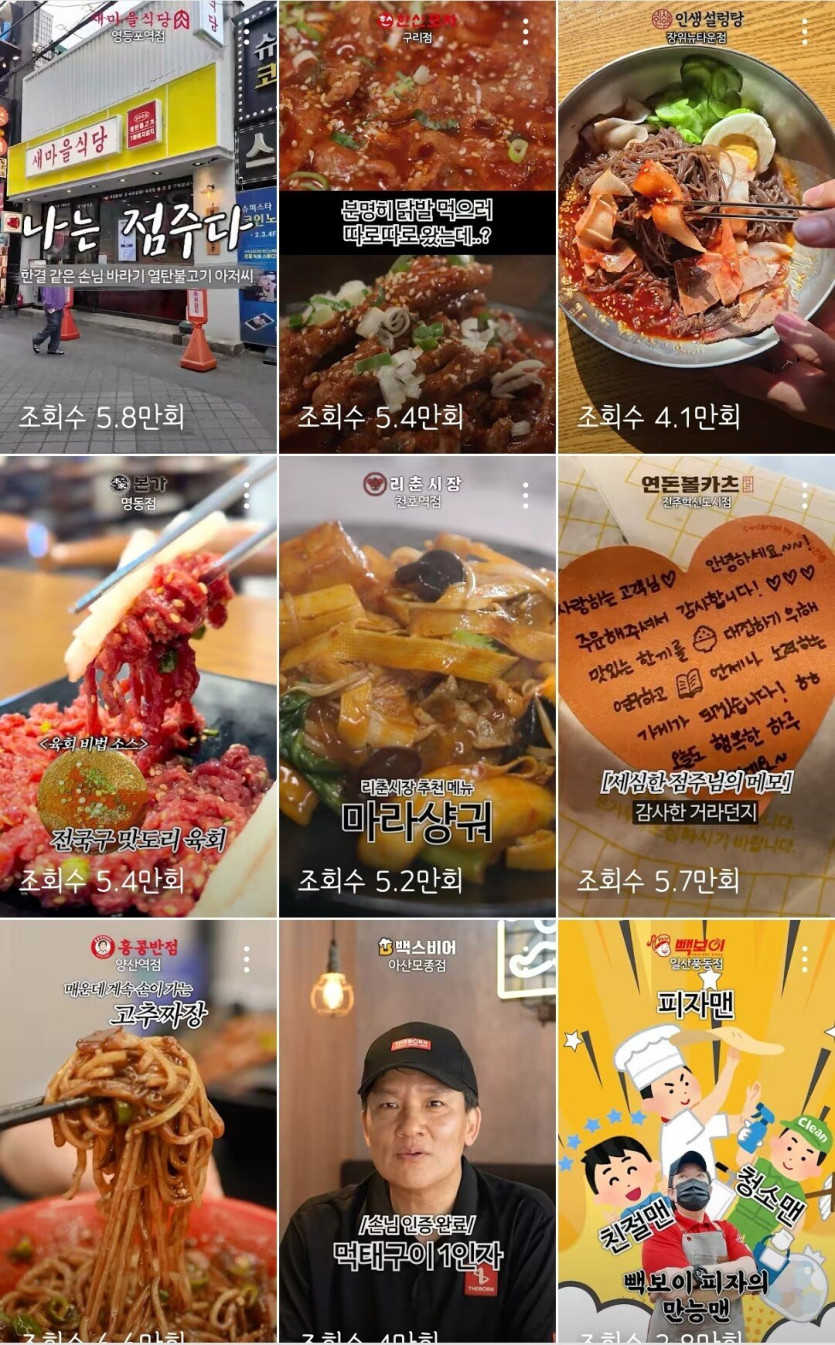Image resolution: width=835 pixels, height=1345 pixels.
Task: Open overflow menu on 새마을식당 video
Action: click(247, 31)
